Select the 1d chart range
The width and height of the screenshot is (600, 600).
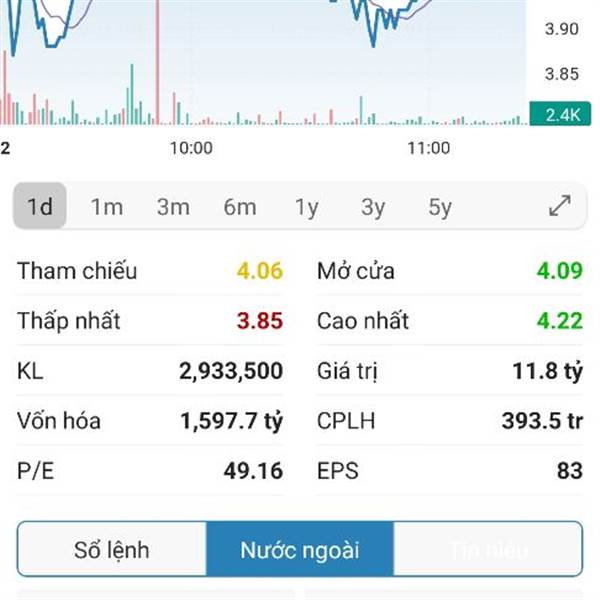(40, 207)
